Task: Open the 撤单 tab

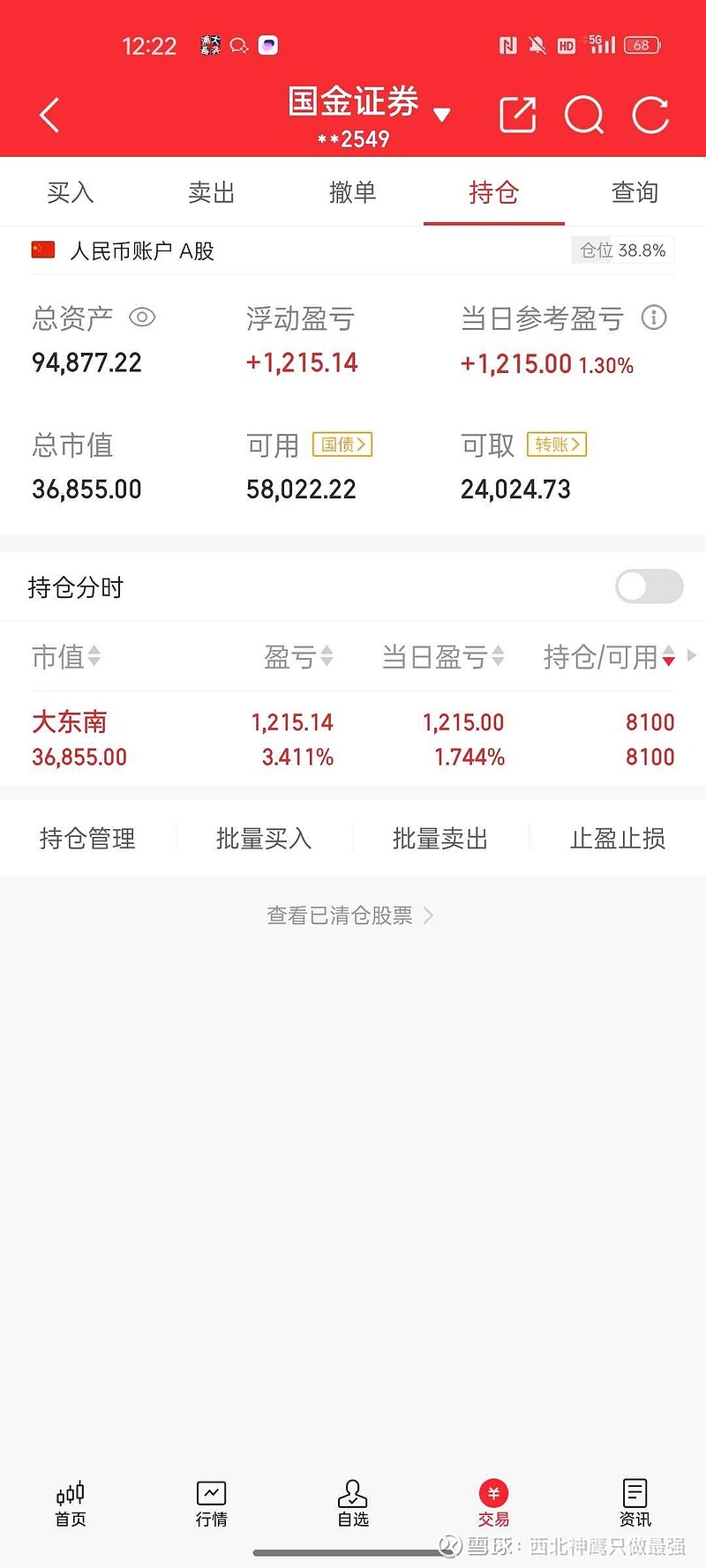Action: point(353,192)
